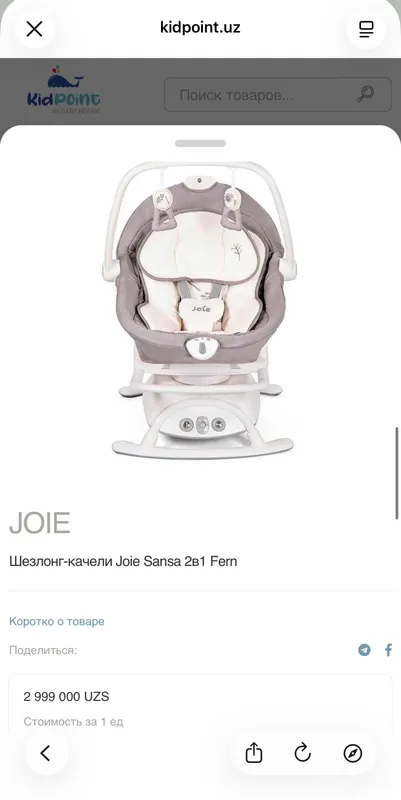Viewport: 401px width, 800px height.
Task: Tap the sheet's drag handle
Action: pos(200,143)
